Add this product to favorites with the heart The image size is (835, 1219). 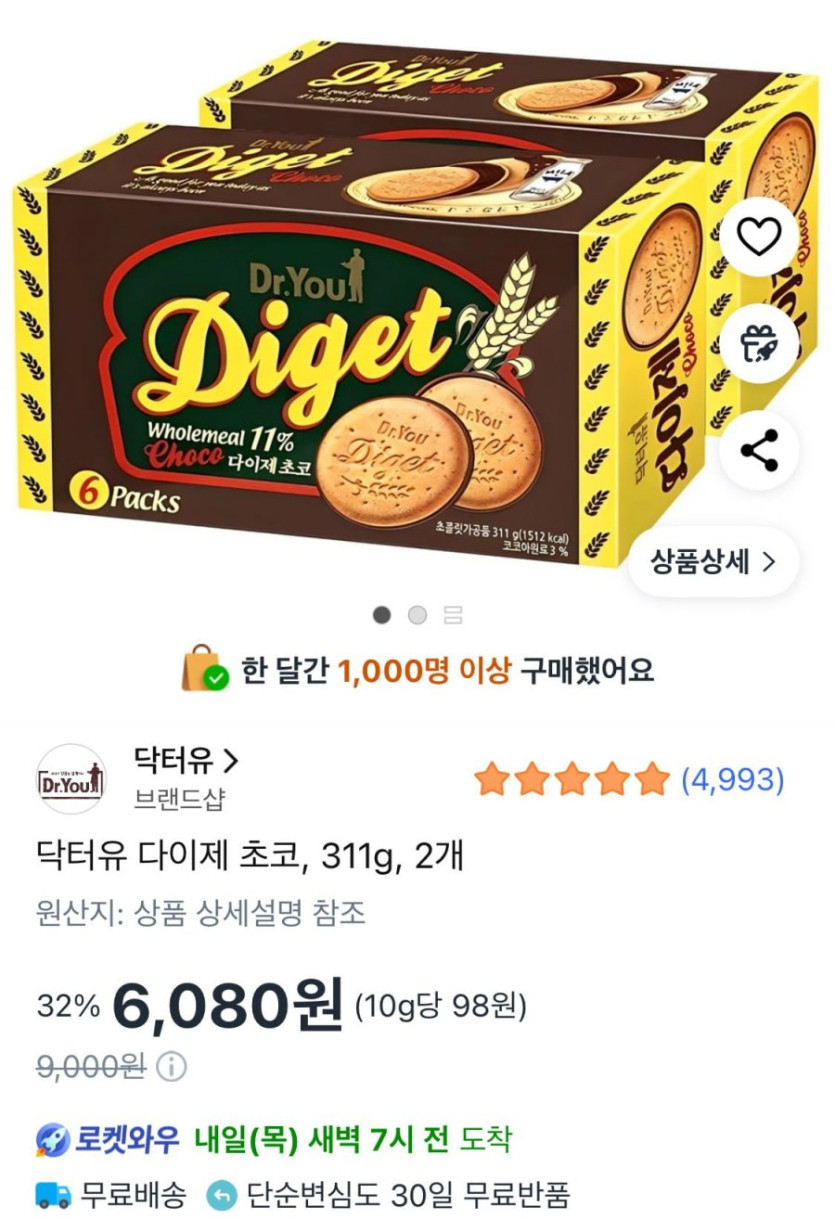(759, 237)
